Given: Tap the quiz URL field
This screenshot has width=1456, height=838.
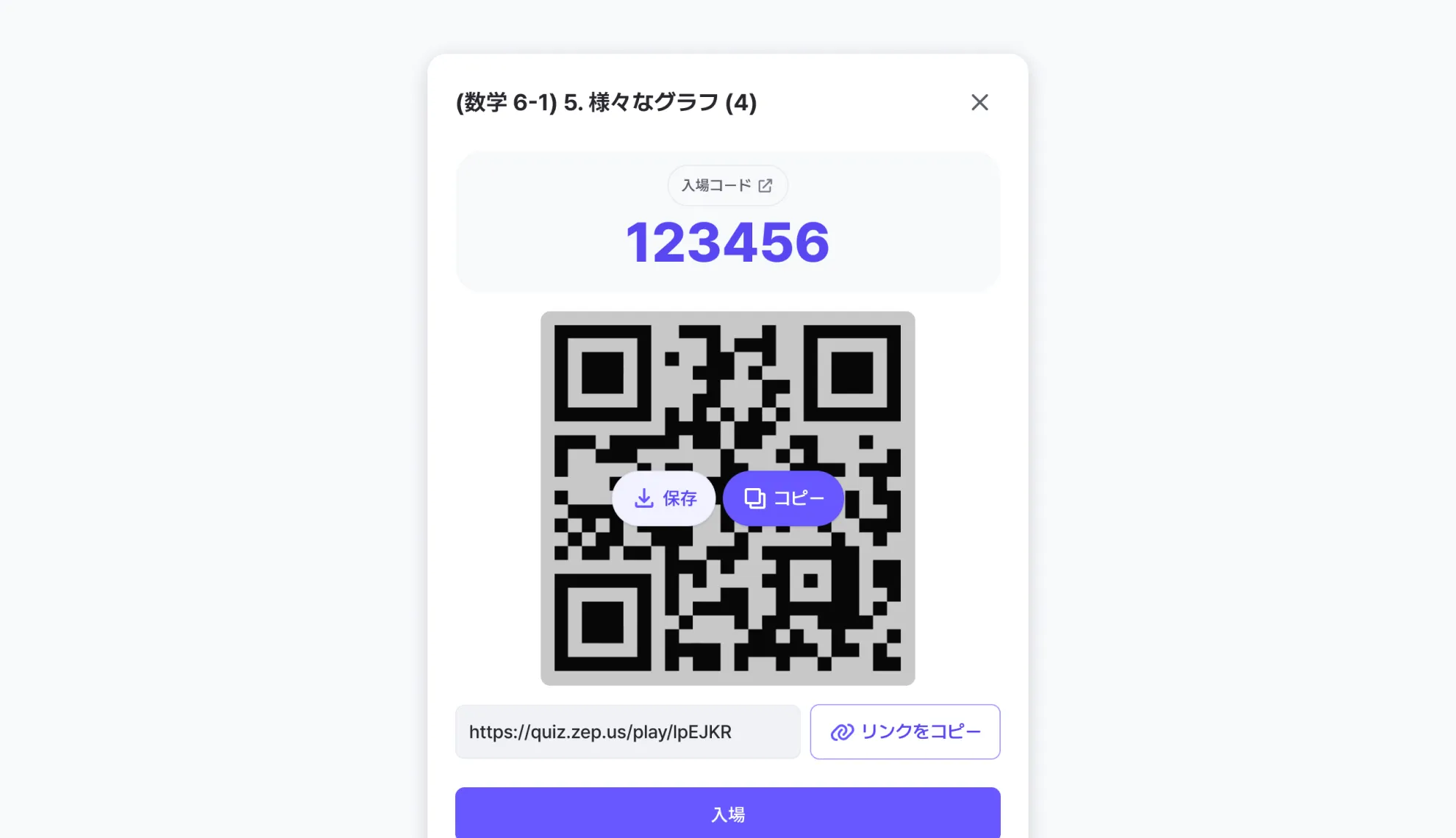Looking at the screenshot, I should point(627,732).
